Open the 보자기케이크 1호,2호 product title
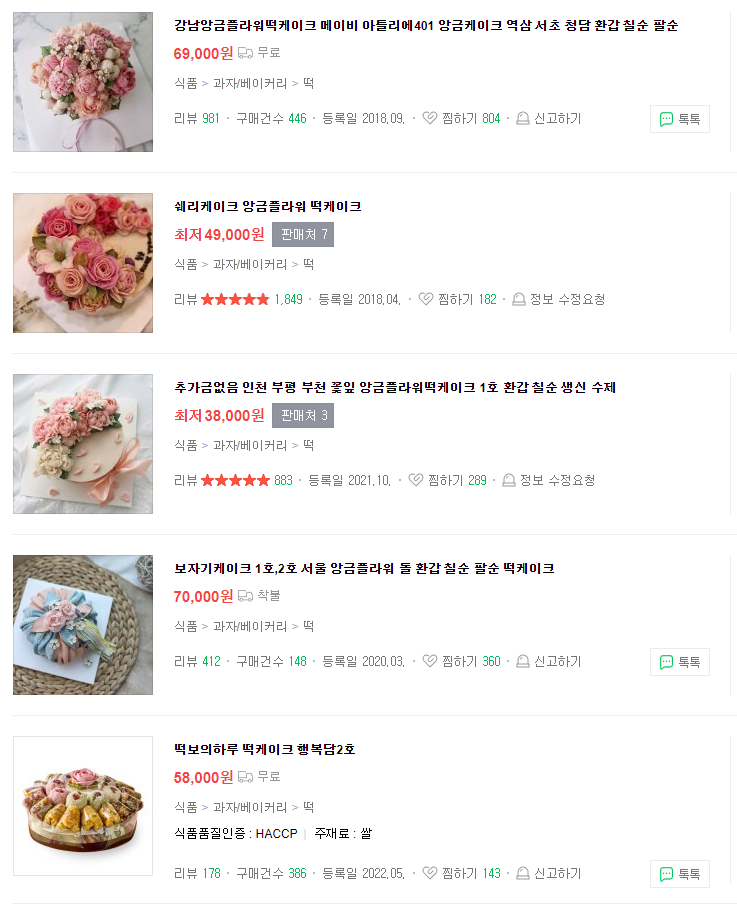737x908 pixels. pyautogui.click(x=364, y=569)
